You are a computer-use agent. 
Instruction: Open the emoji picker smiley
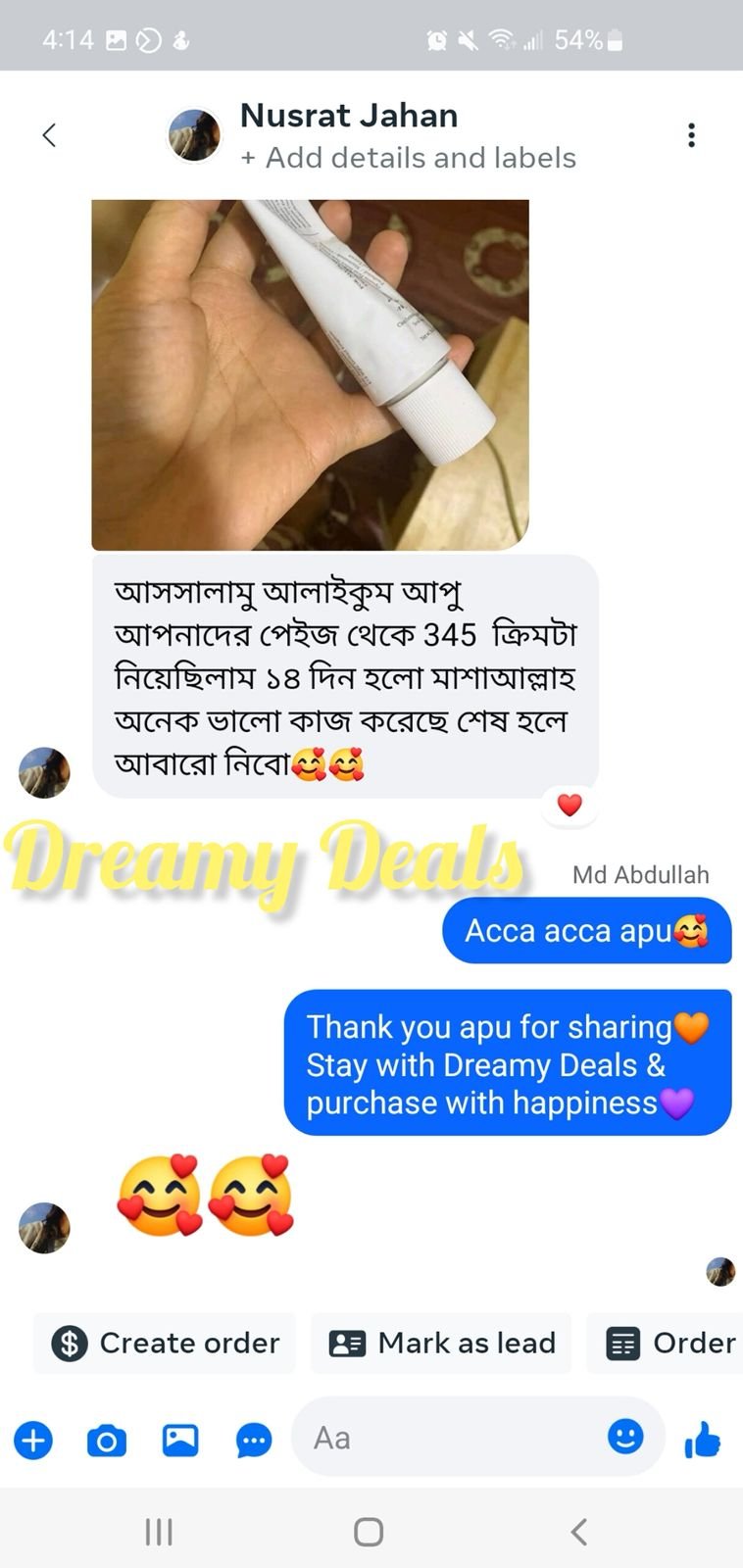[625, 1438]
